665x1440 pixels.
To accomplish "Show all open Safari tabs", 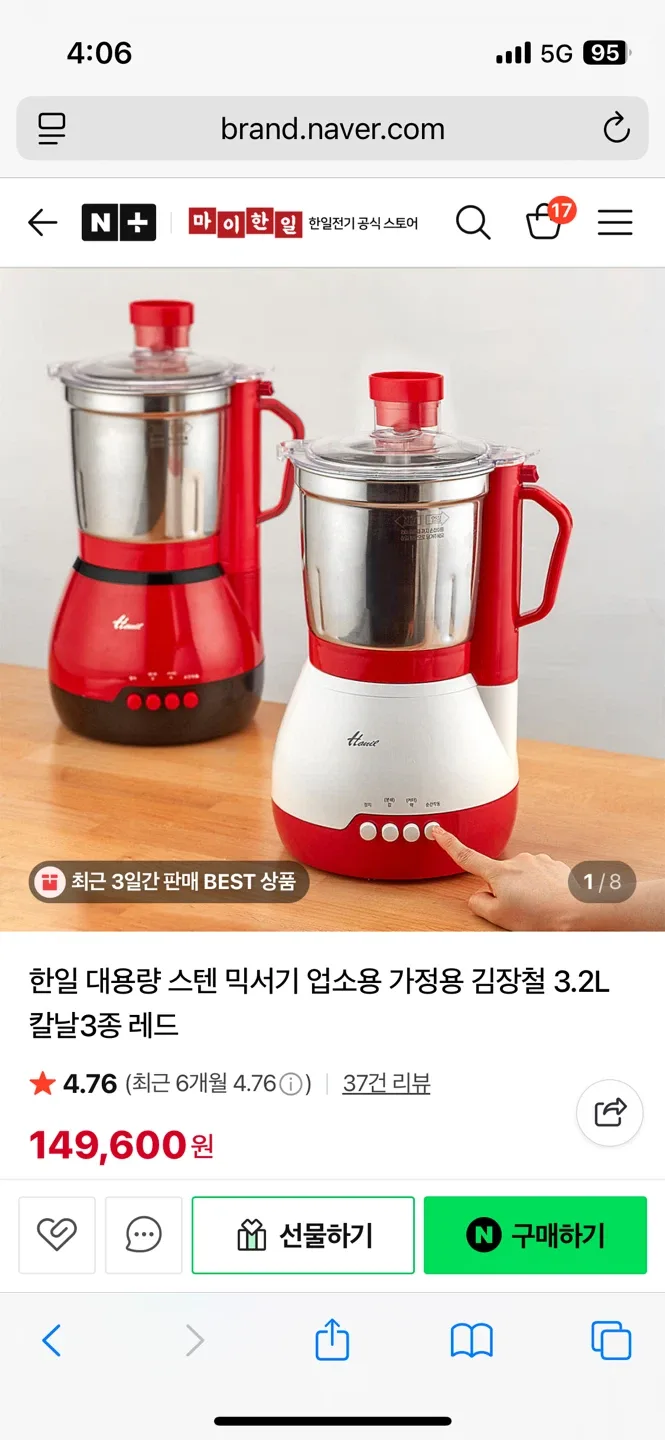I will pos(611,1340).
